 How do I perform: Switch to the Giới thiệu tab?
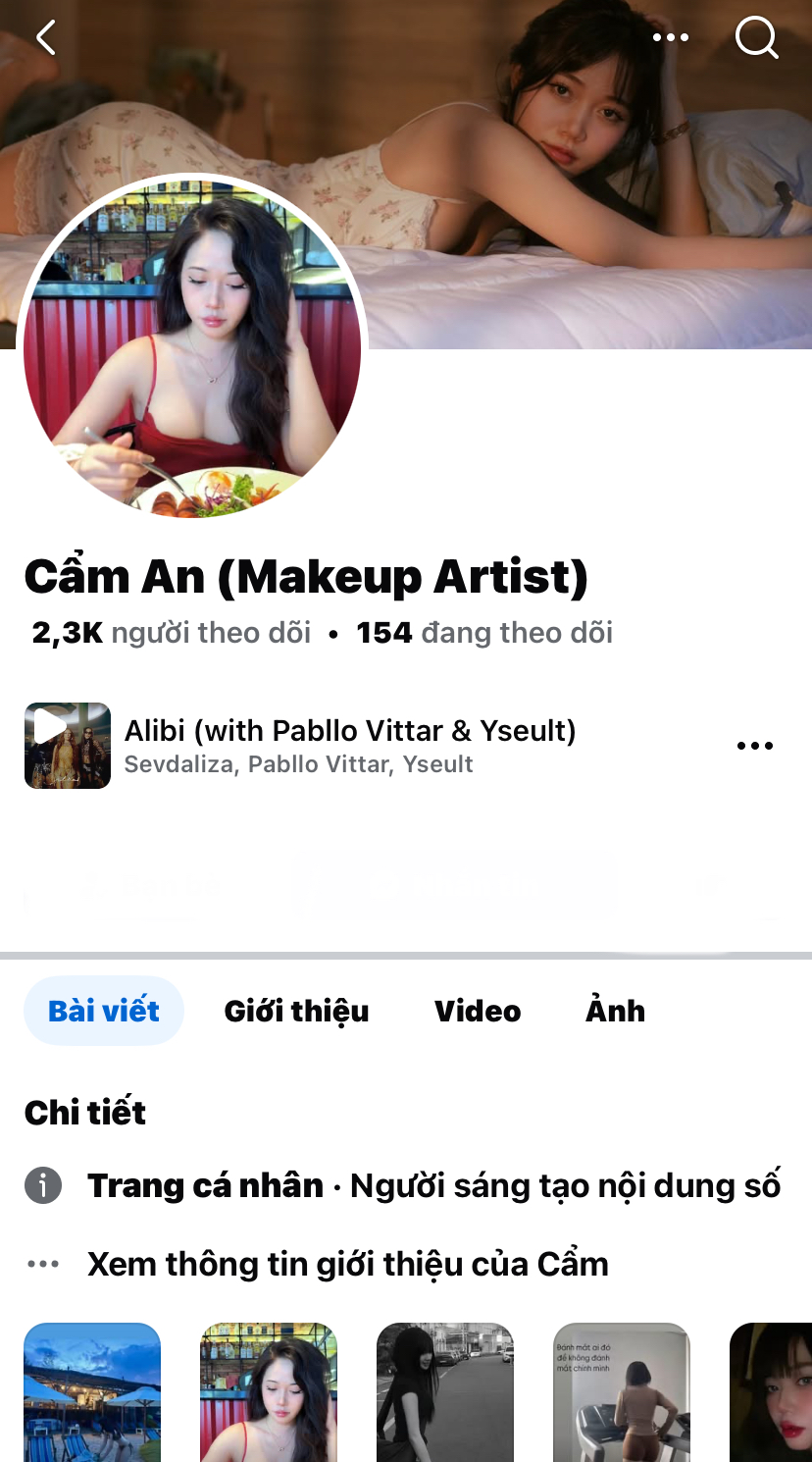pyautogui.click(x=296, y=1011)
